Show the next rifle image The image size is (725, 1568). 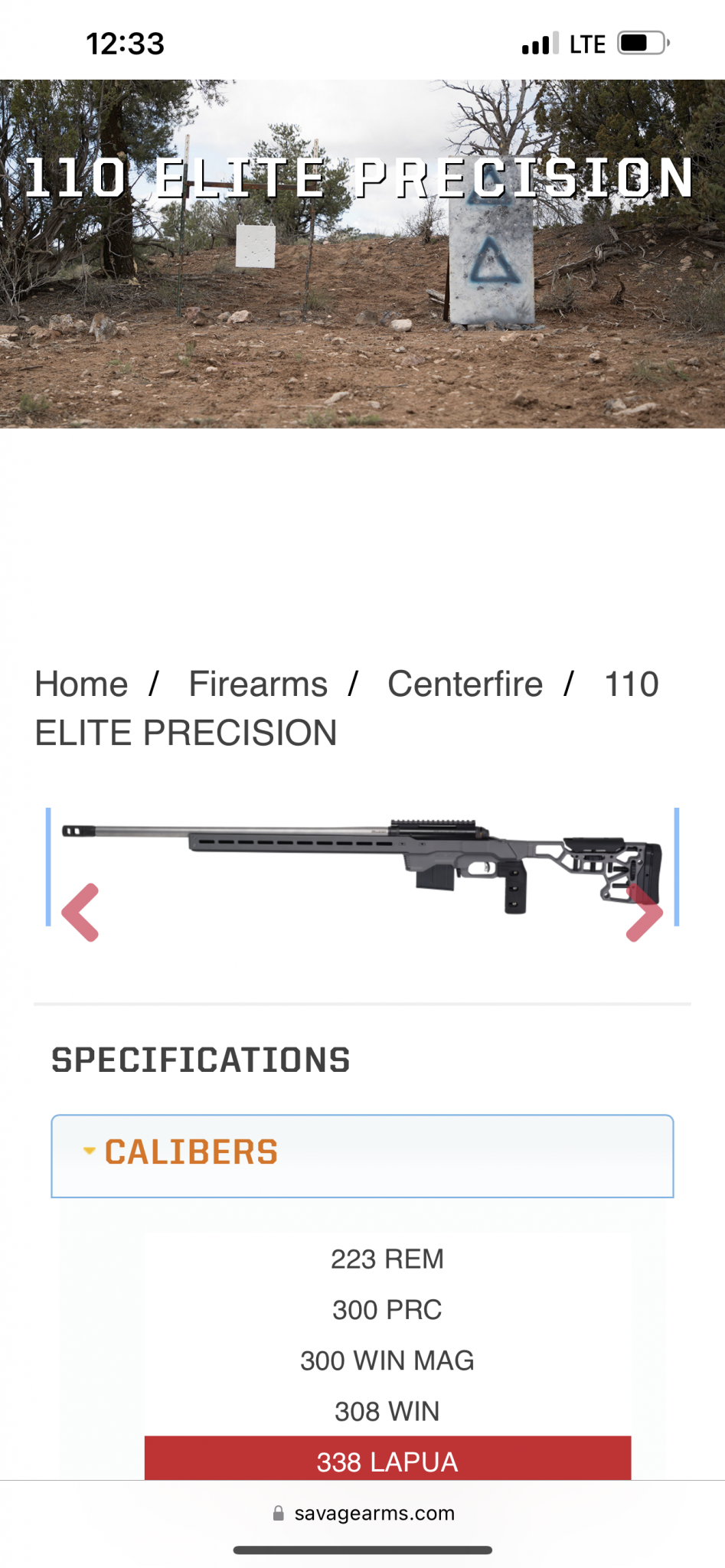(x=644, y=912)
